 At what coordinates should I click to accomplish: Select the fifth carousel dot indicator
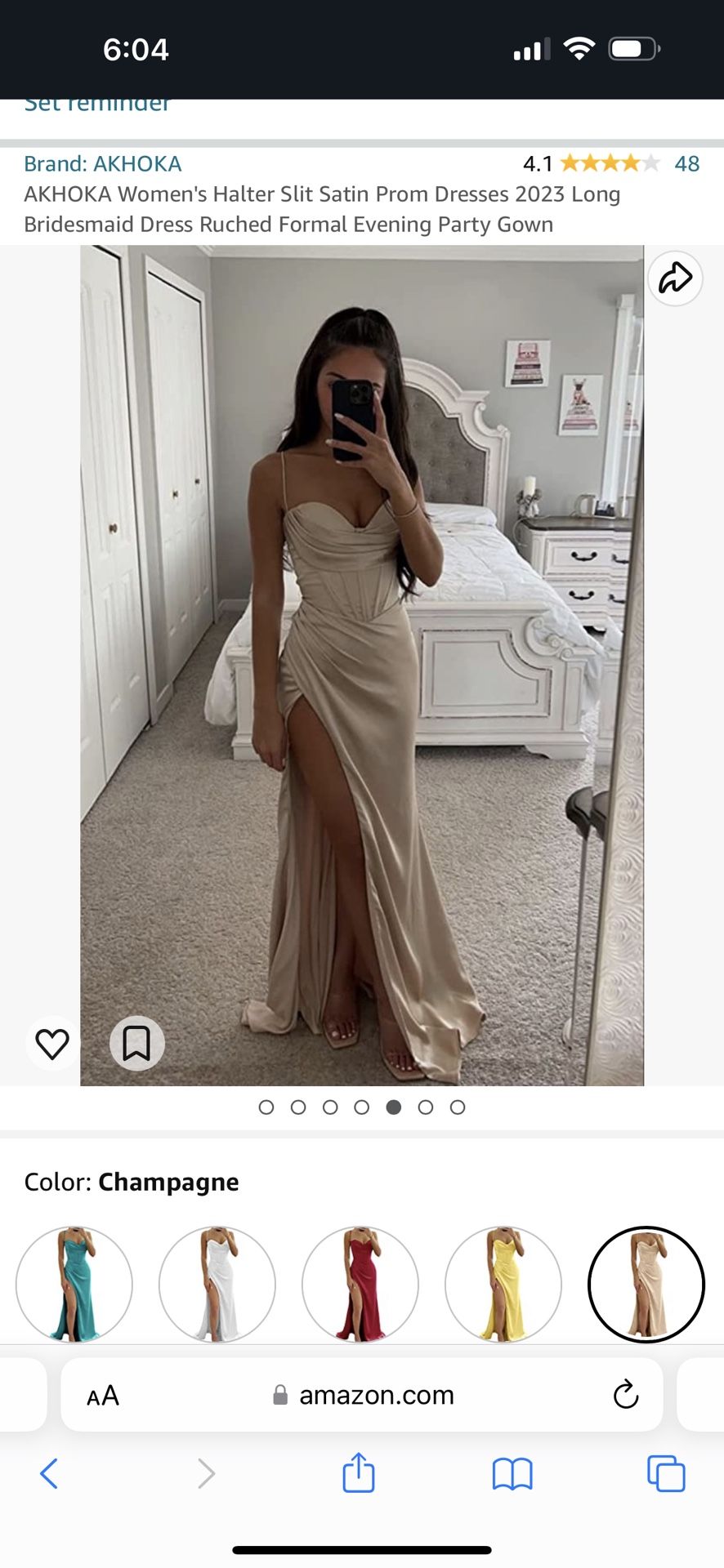coord(394,1107)
